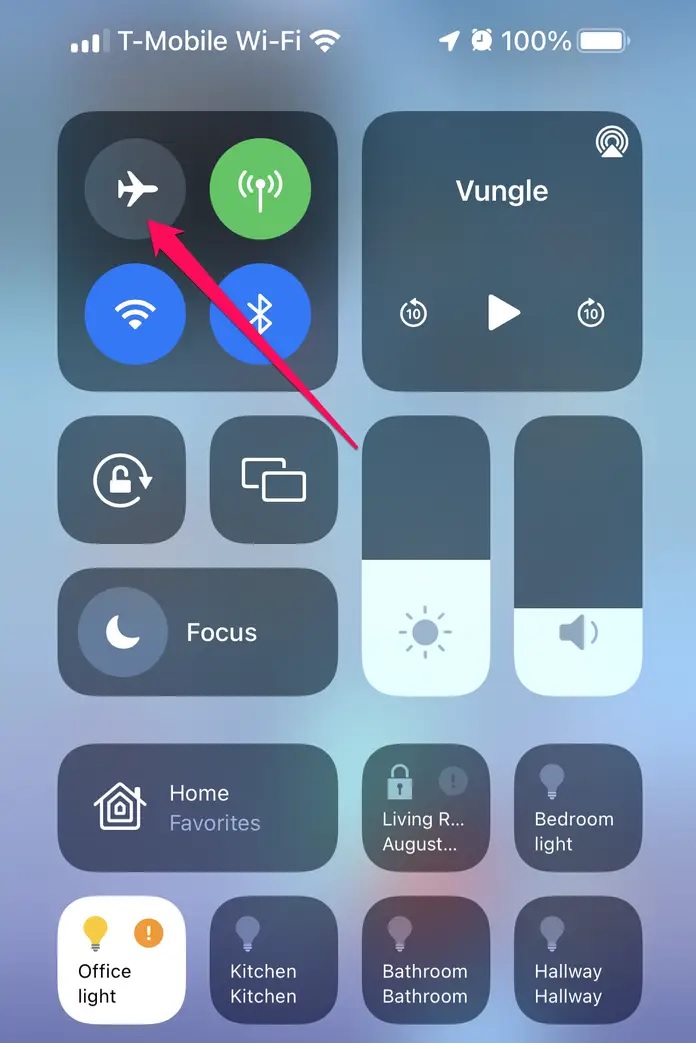
Task: Enable Airplane Mode
Action: (x=135, y=189)
